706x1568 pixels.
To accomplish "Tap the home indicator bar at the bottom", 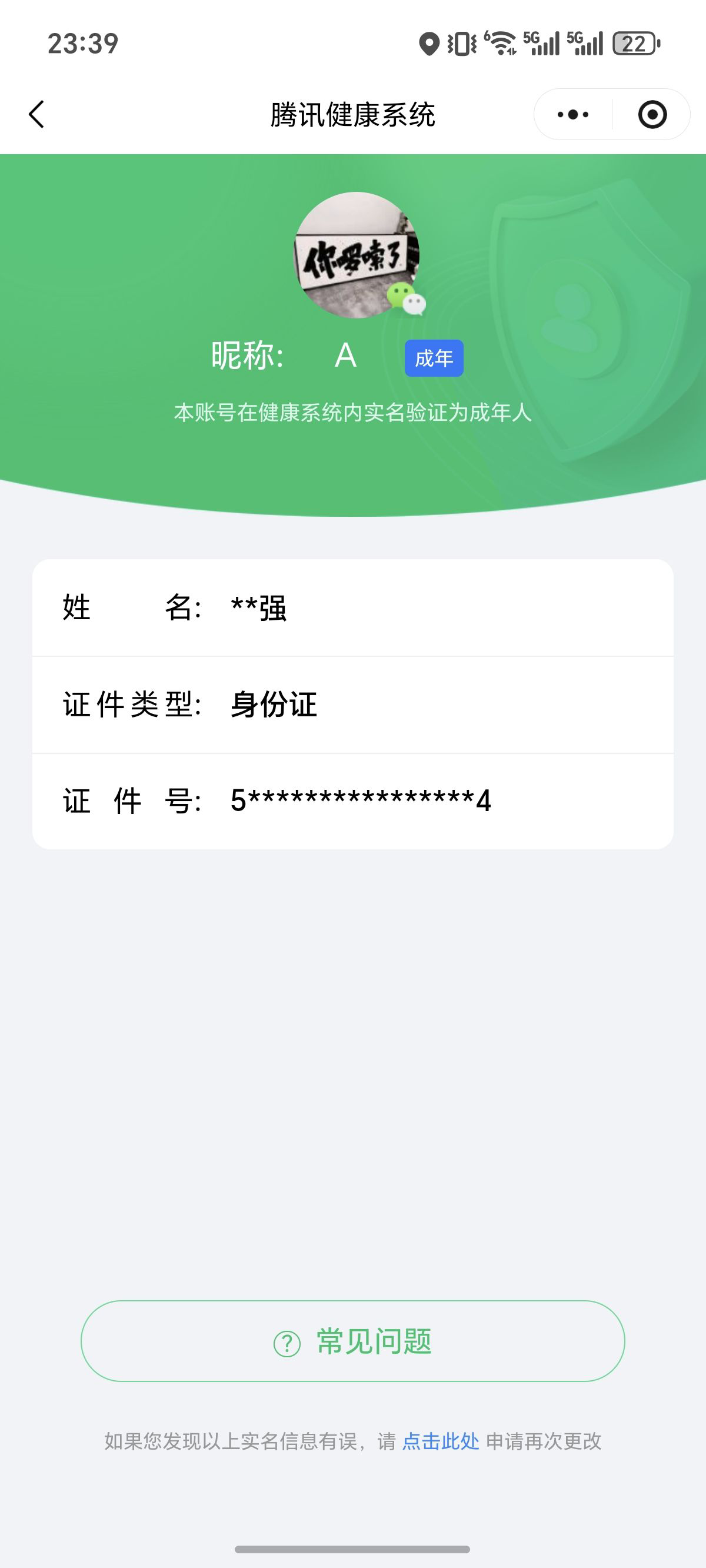I will (353, 1550).
